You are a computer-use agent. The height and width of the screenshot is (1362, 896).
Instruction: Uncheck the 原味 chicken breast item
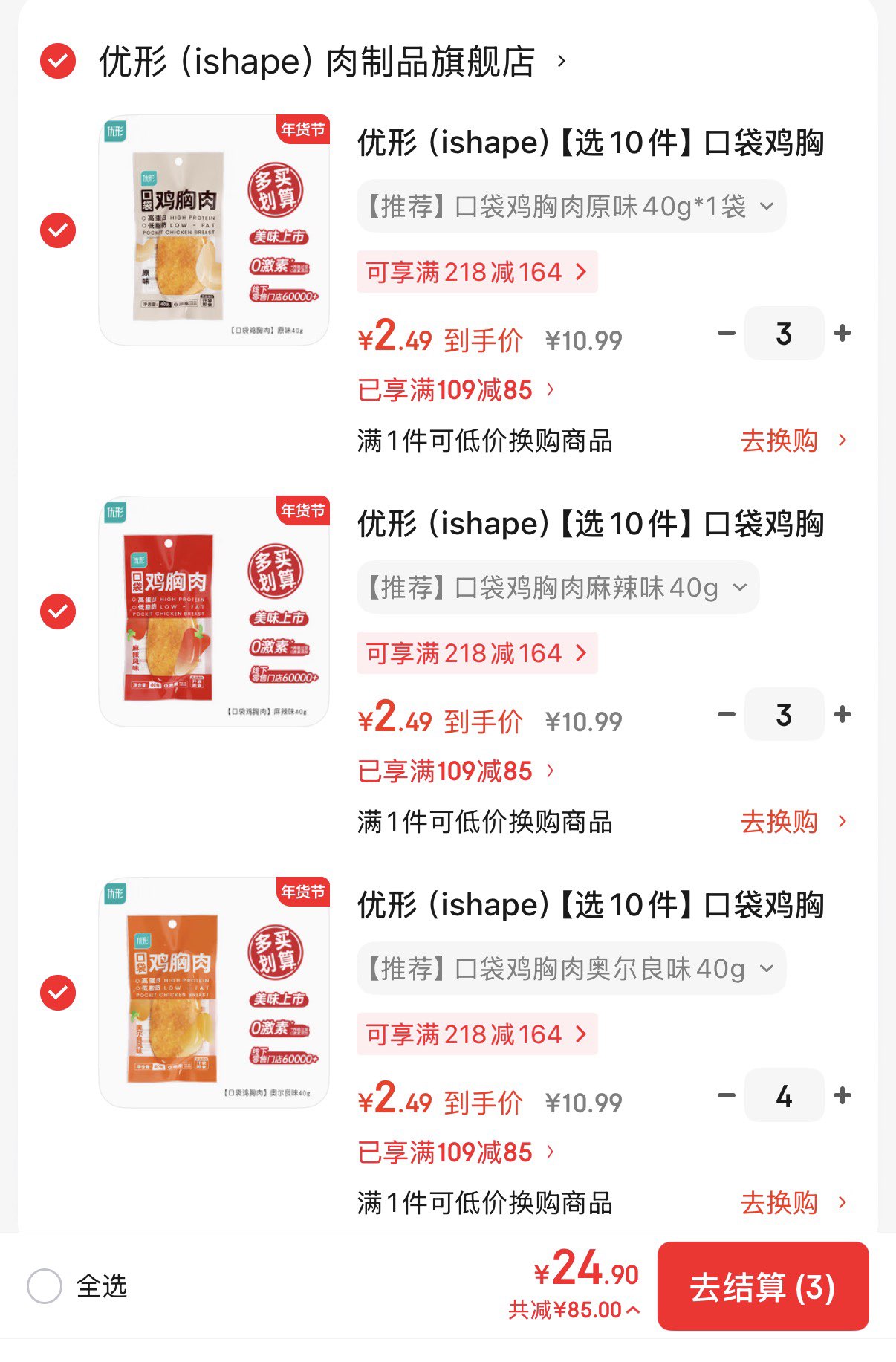[x=58, y=230]
